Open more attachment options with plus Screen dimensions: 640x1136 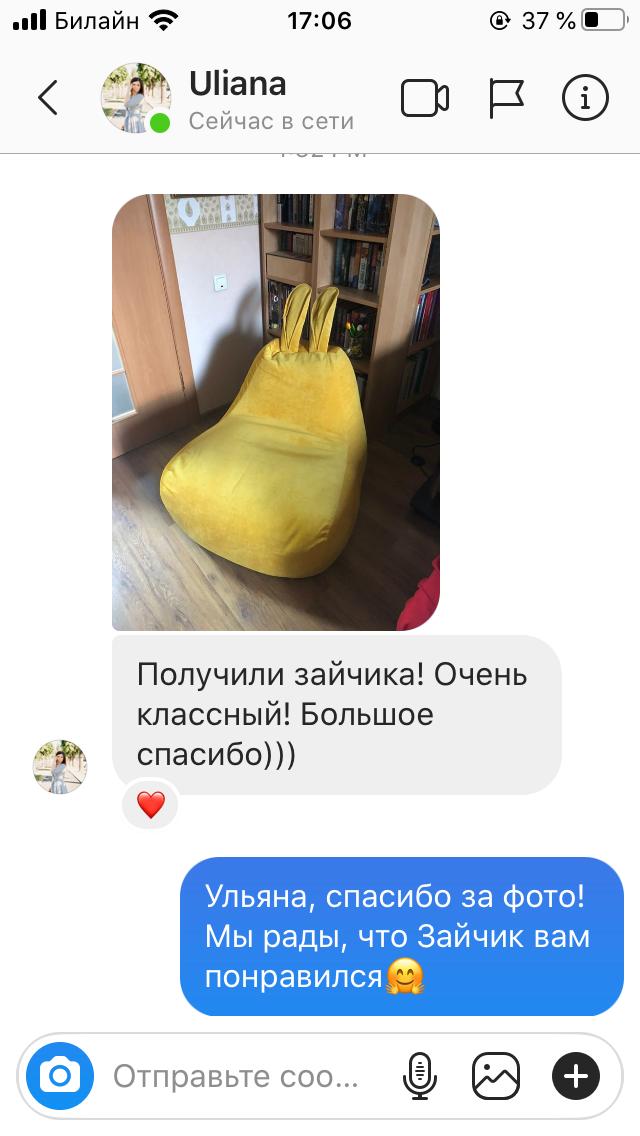click(x=576, y=1076)
